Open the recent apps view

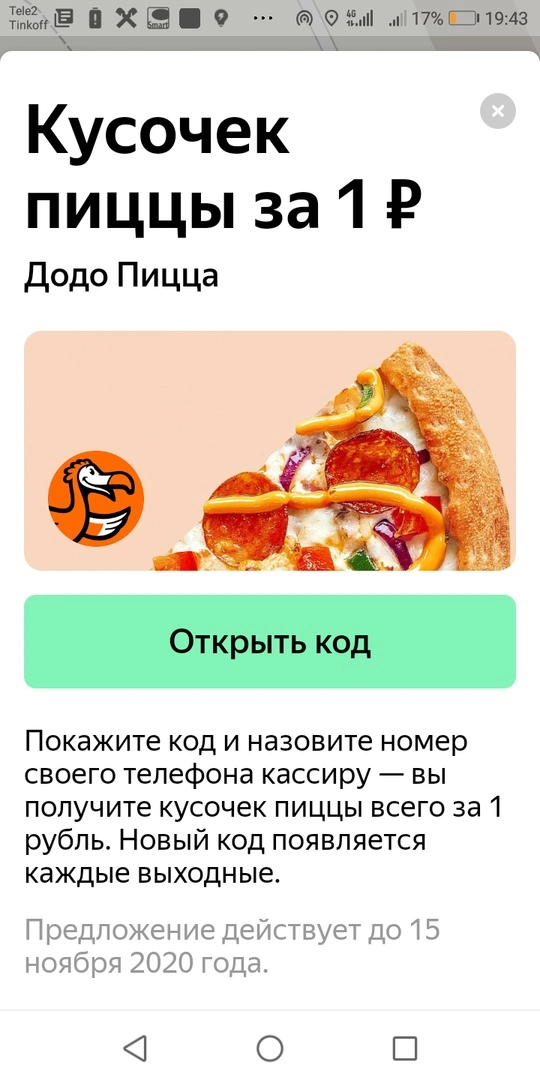point(405,1048)
